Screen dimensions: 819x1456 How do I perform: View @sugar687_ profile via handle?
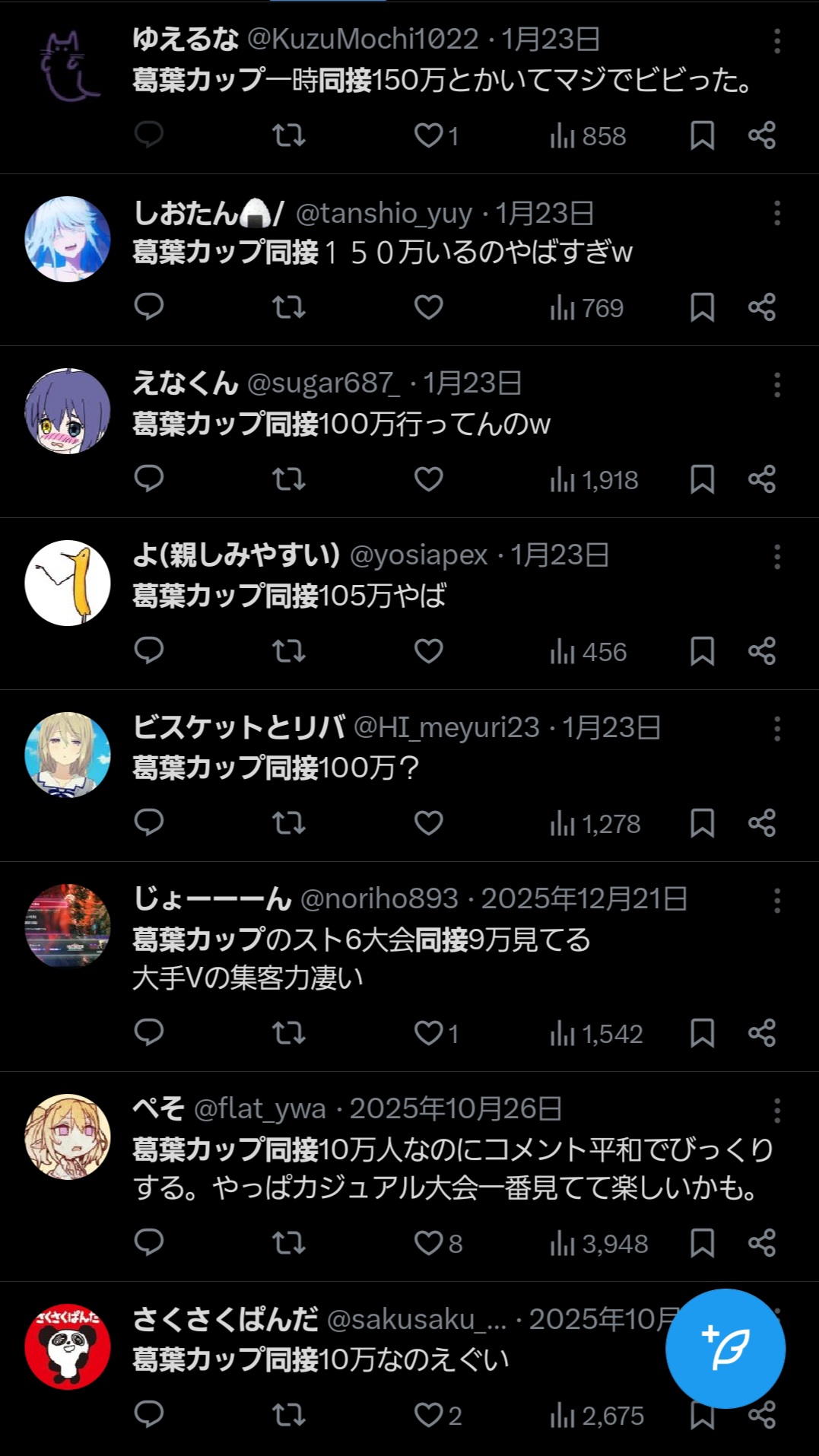[x=323, y=383]
